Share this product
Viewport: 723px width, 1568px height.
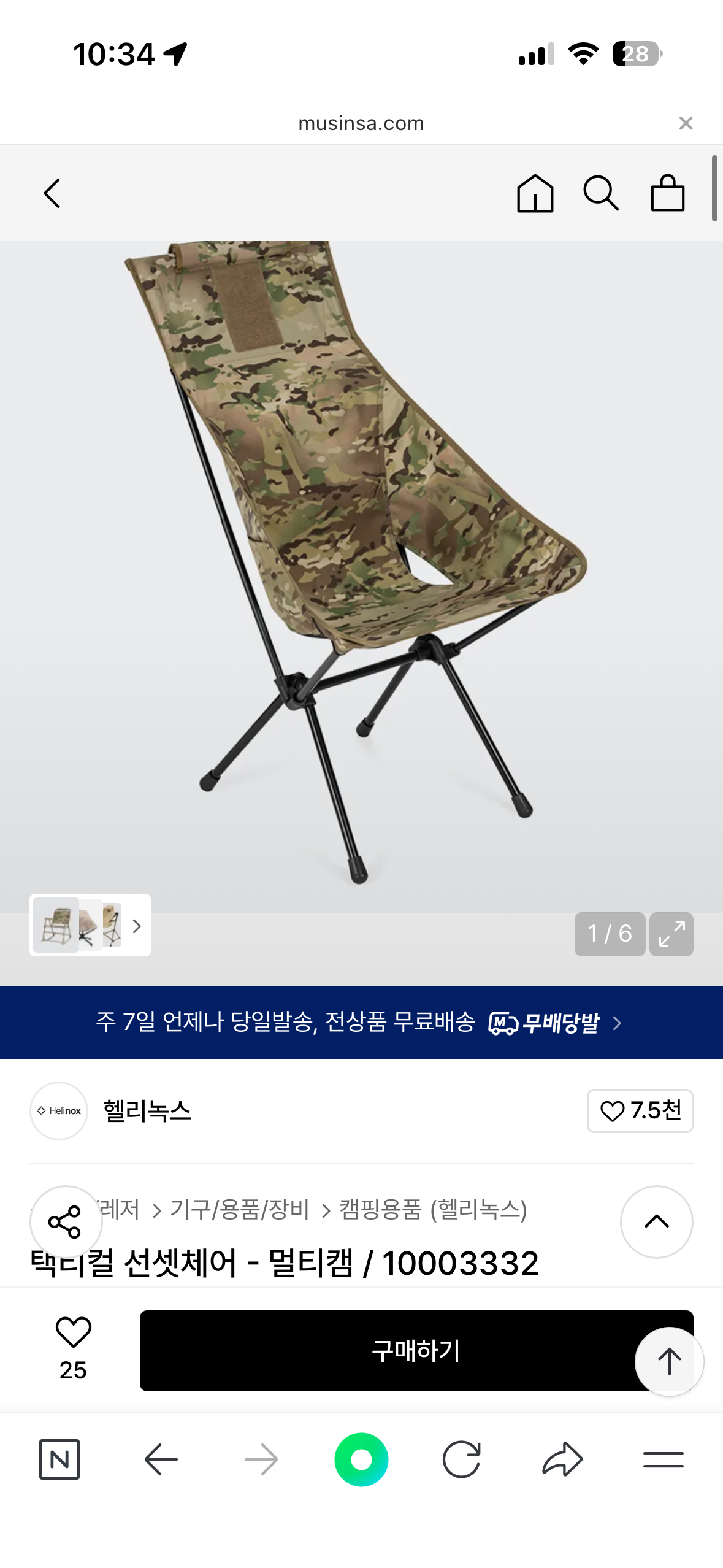click(x=66, y=1221)
